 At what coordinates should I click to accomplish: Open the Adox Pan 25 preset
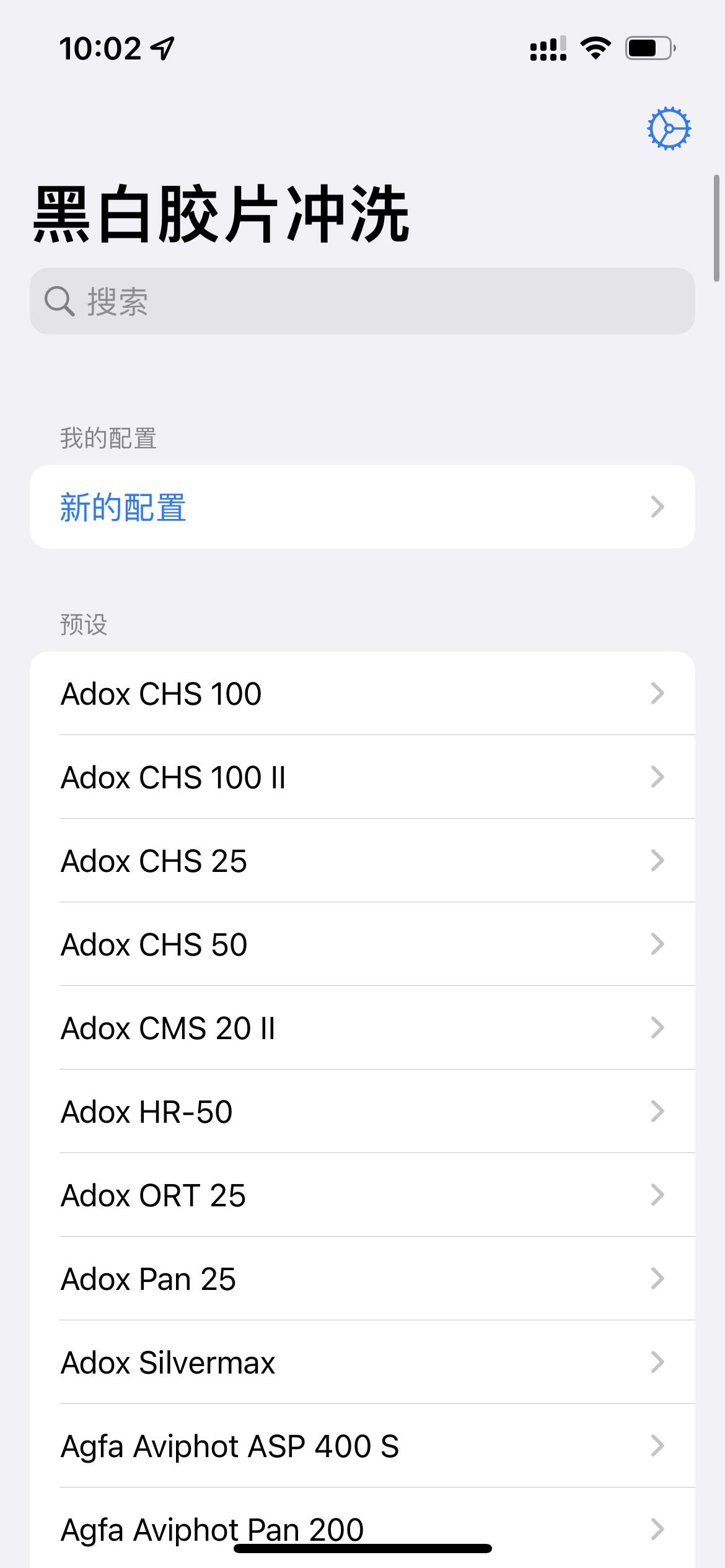(362, 1279)
